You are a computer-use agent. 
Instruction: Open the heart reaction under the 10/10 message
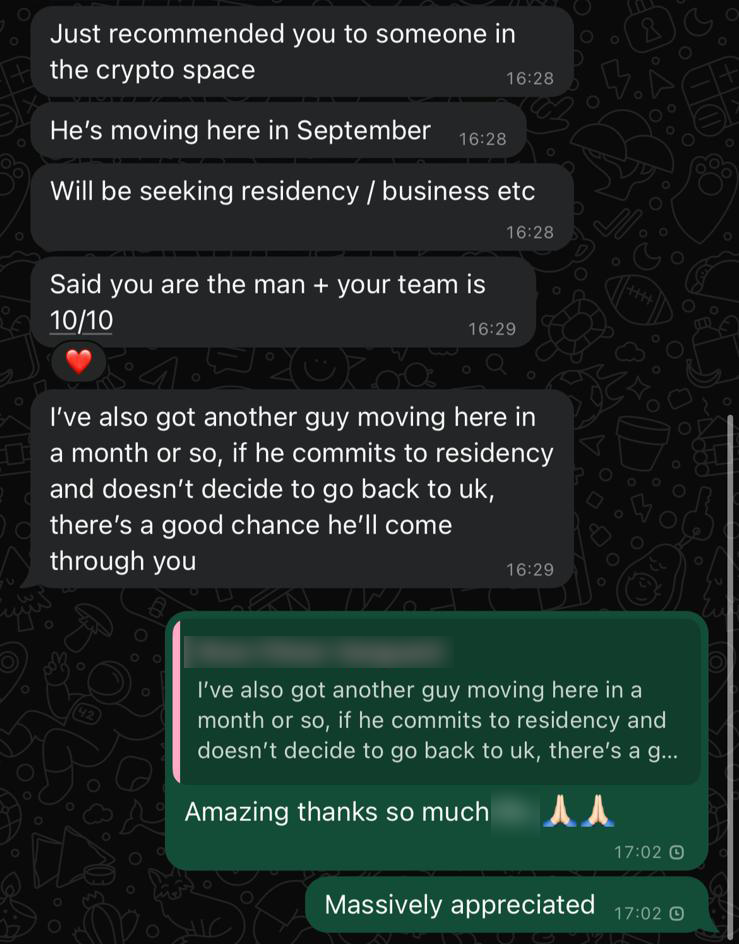[78, 362]
